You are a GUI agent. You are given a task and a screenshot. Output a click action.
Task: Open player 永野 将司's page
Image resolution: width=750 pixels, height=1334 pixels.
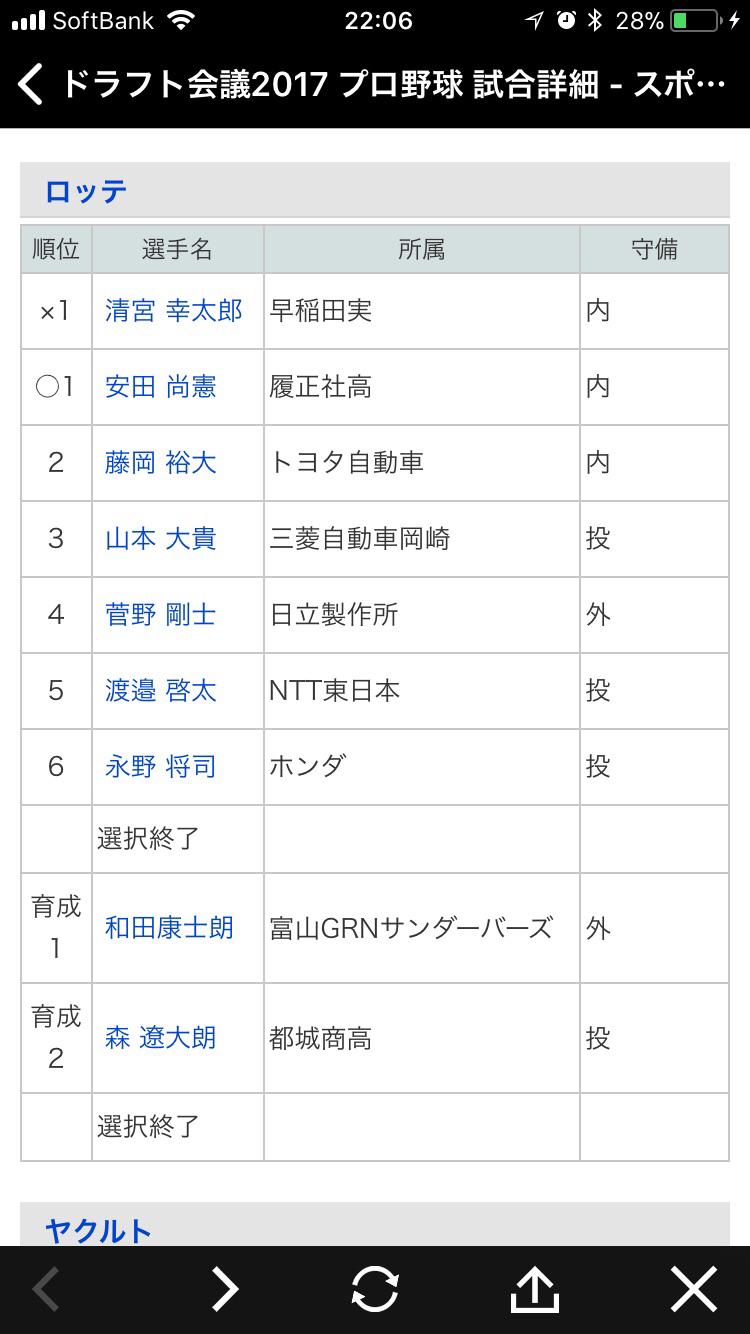point(161,767)
